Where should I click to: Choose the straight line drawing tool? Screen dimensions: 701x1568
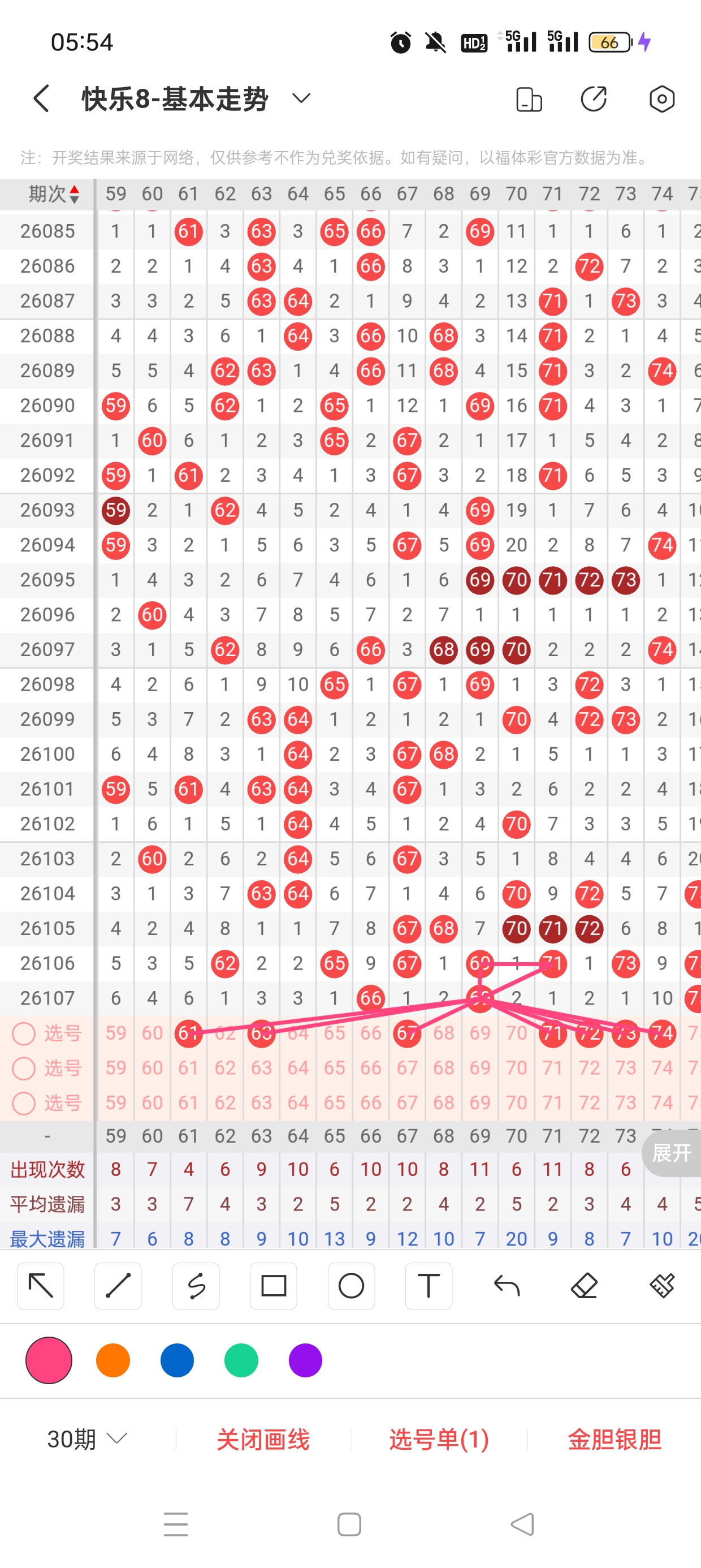[118, 1286]
